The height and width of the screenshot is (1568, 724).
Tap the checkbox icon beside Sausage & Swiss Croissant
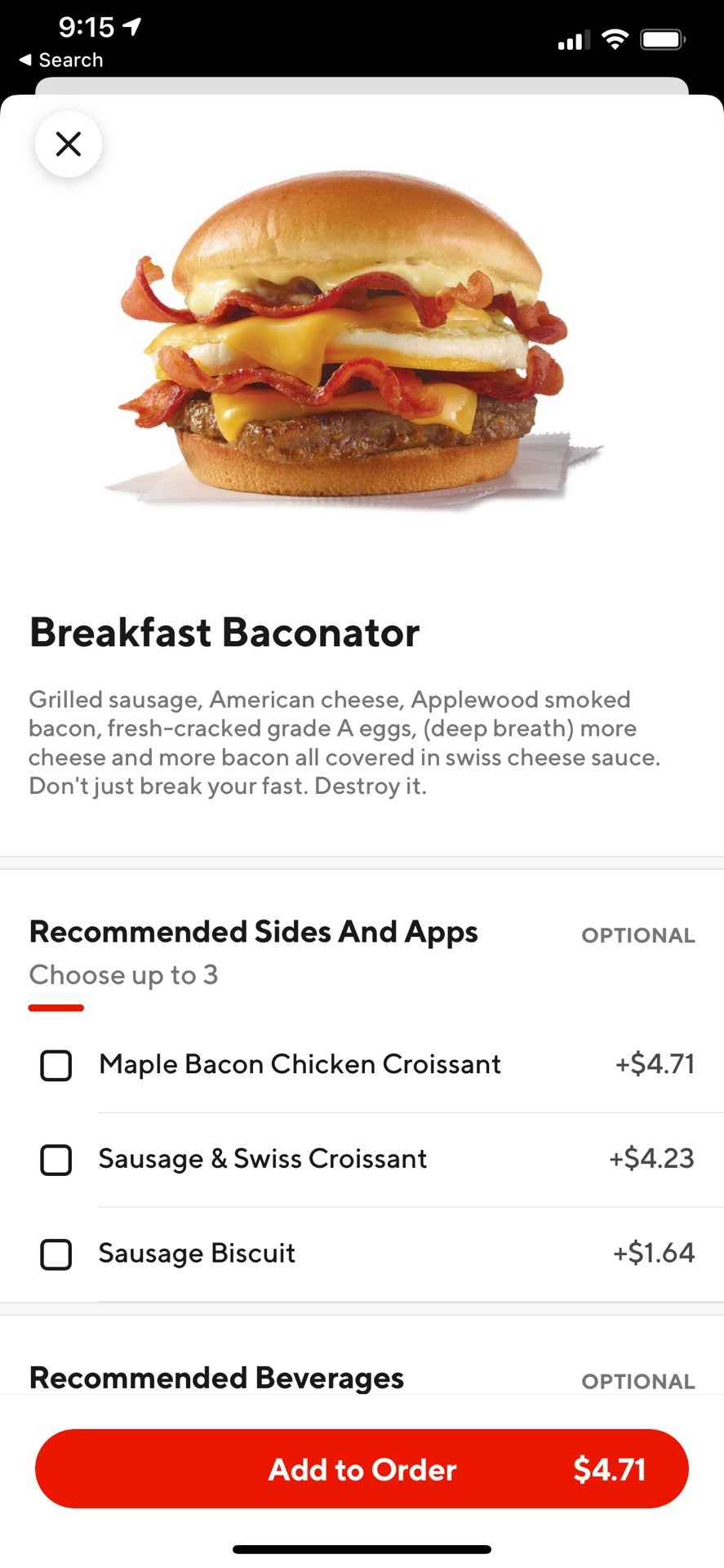(56, 1160)
